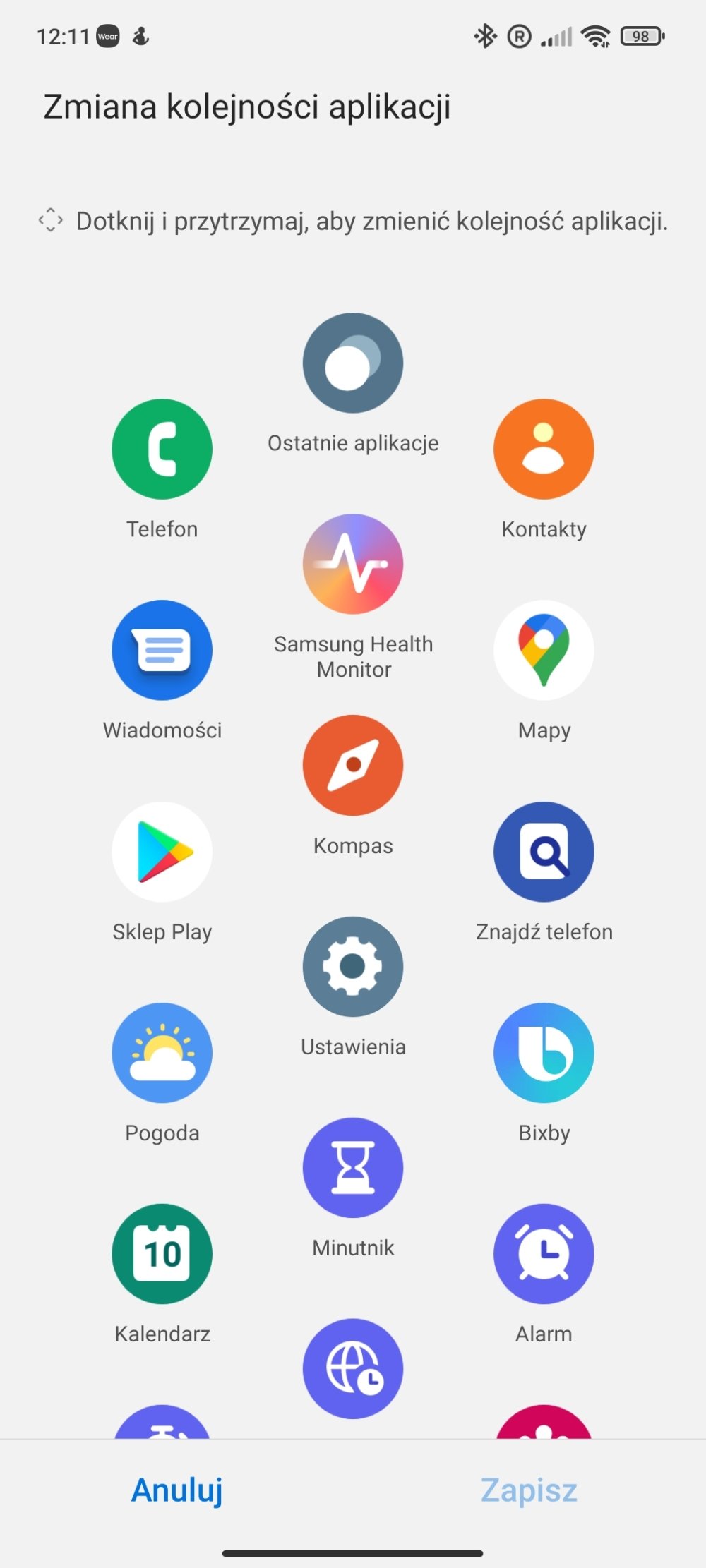The width and height of the screenshot is (706, 1568).
Task: Tap the Sklep Play icon
Action: (162, 851)
